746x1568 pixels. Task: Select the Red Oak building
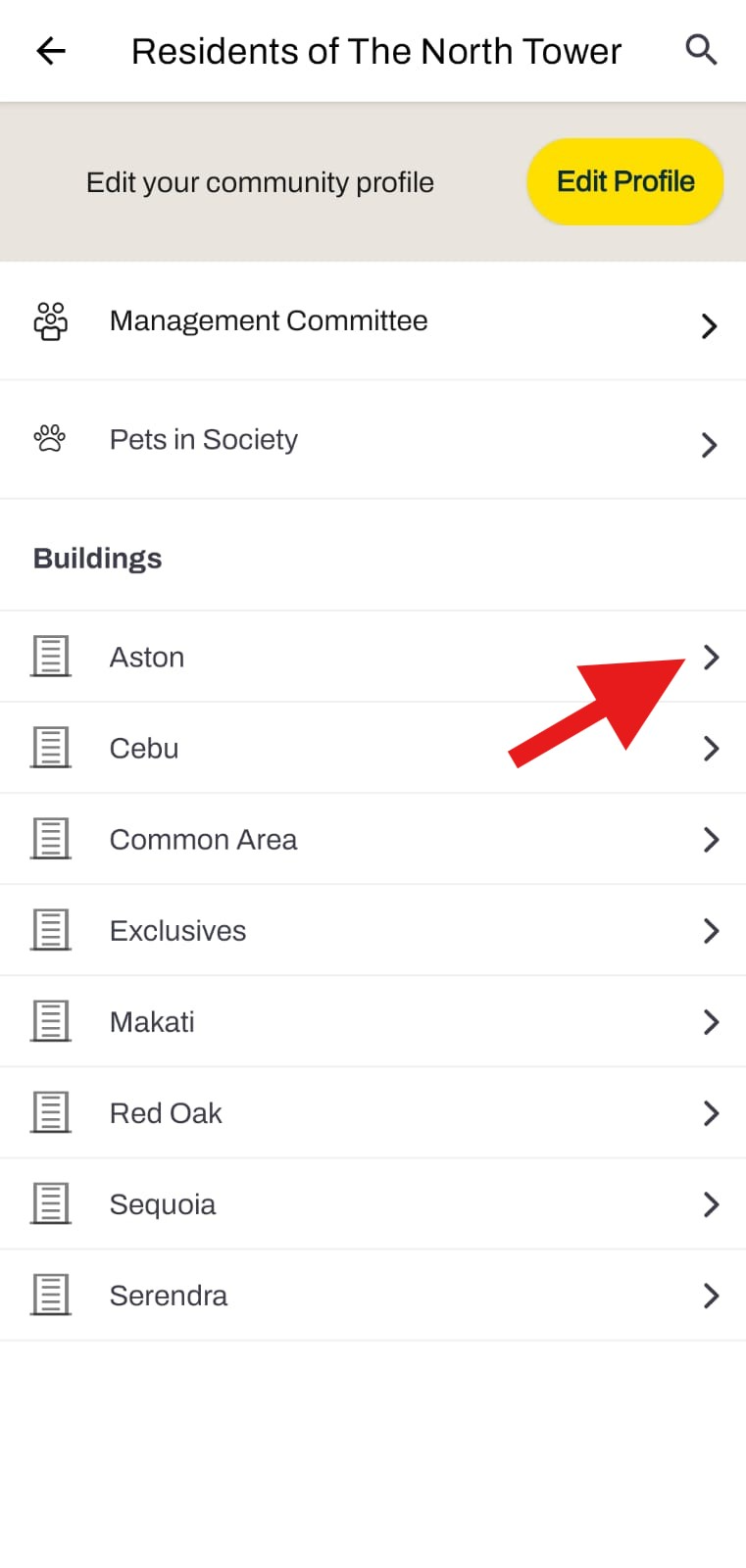(373, 1112)
